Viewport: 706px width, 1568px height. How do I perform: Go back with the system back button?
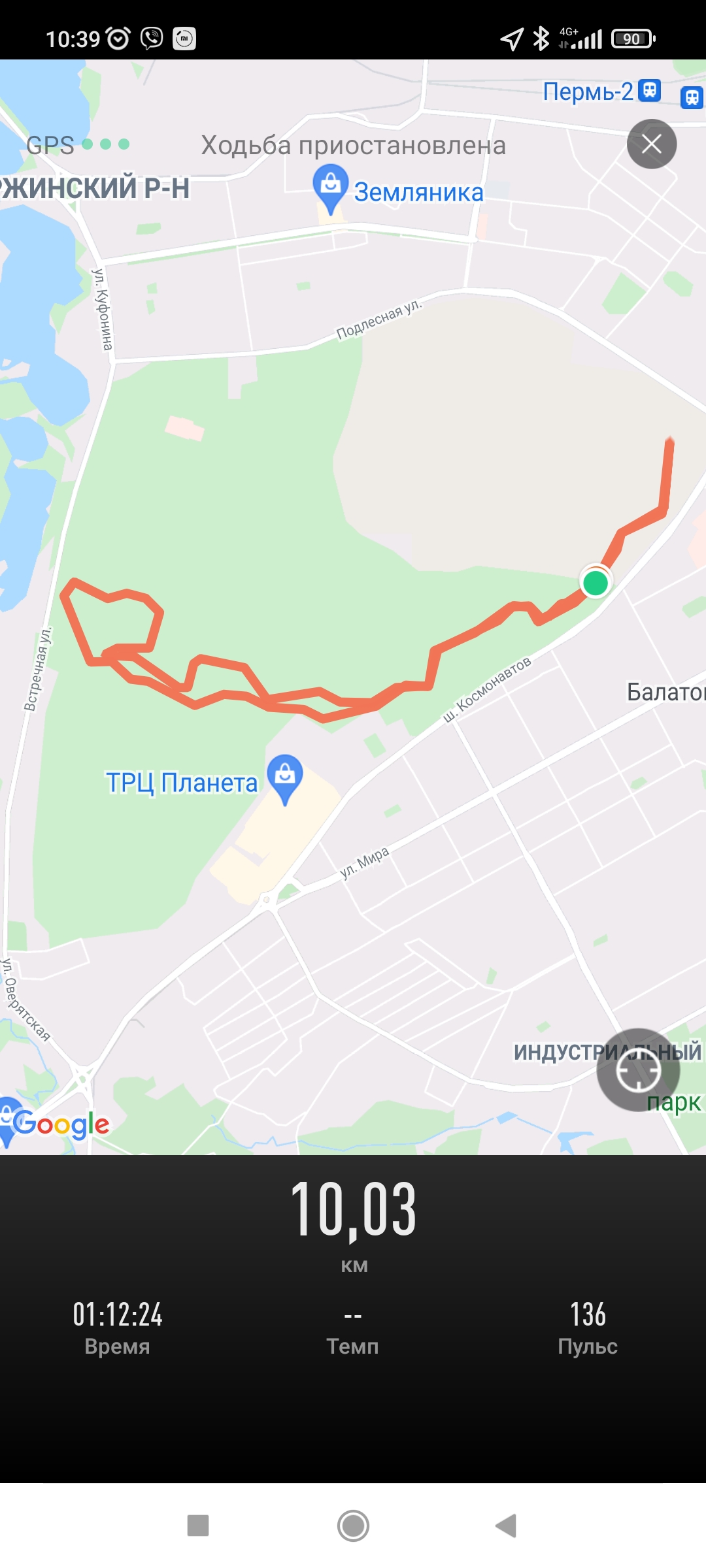point(507,1526)
